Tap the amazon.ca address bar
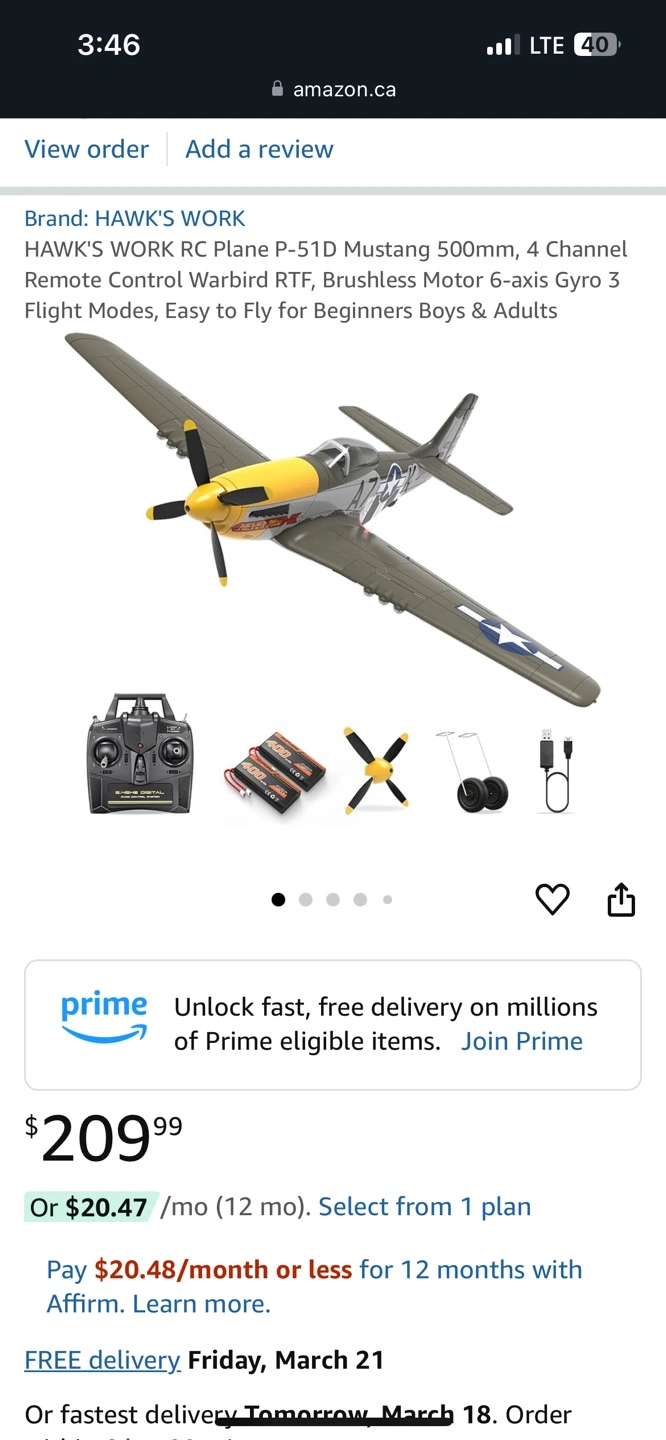Image resolution: width=666 pixels, height=1440 pixels. click(x=333, y=89)
